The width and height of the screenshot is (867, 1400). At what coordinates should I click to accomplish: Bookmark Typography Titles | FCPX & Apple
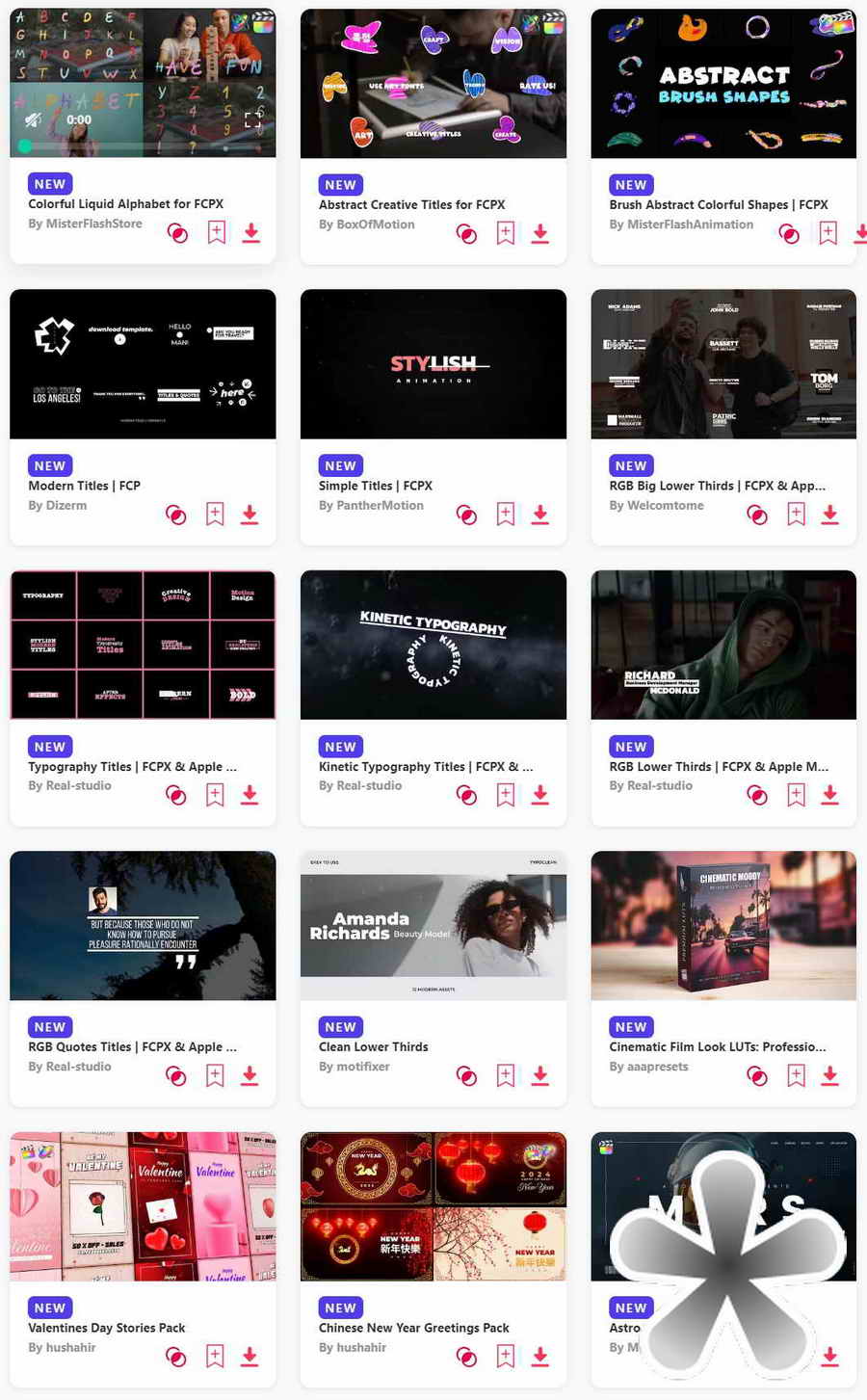[215, 795]
